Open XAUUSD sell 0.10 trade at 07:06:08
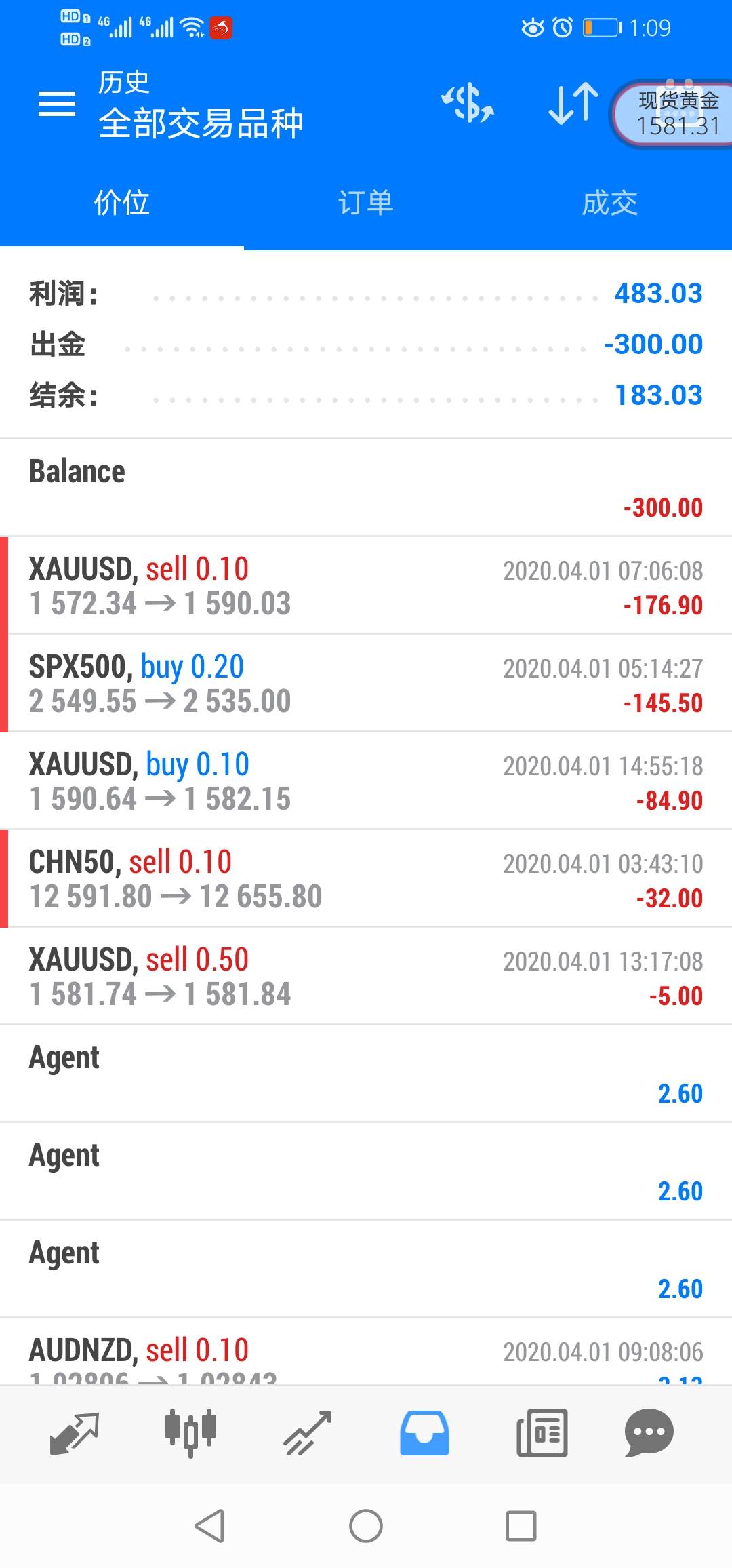Screen dimensions: 732x1568 point(366,586)
